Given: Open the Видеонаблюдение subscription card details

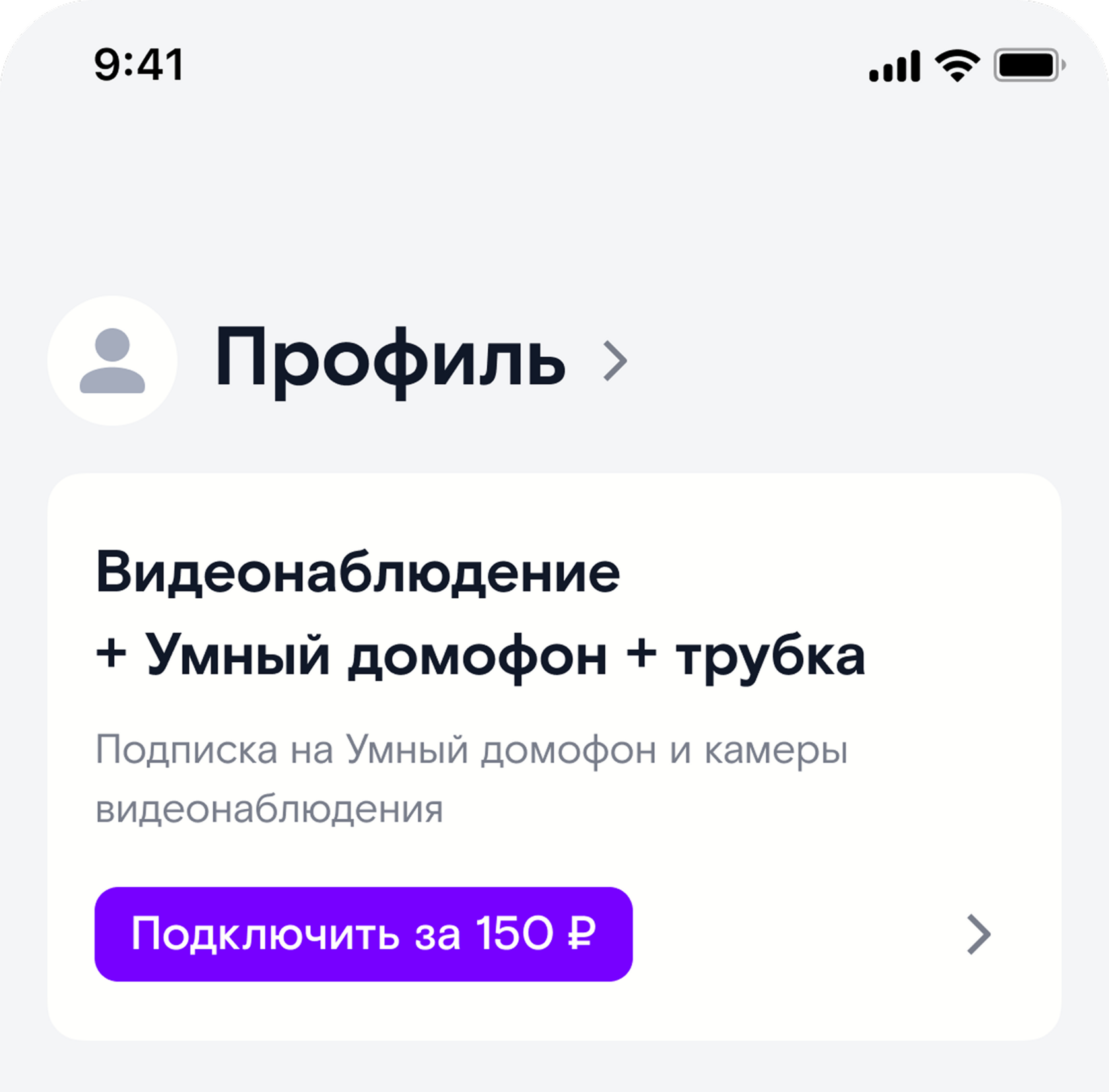Looking at the screenshot, I should point(978,934).
